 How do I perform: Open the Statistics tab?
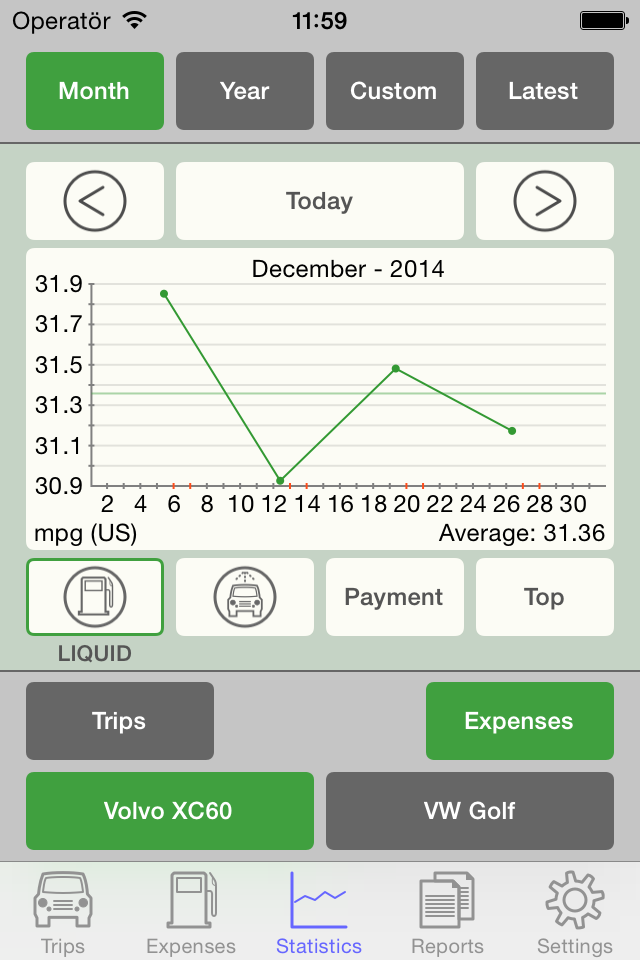coord(319,912)
